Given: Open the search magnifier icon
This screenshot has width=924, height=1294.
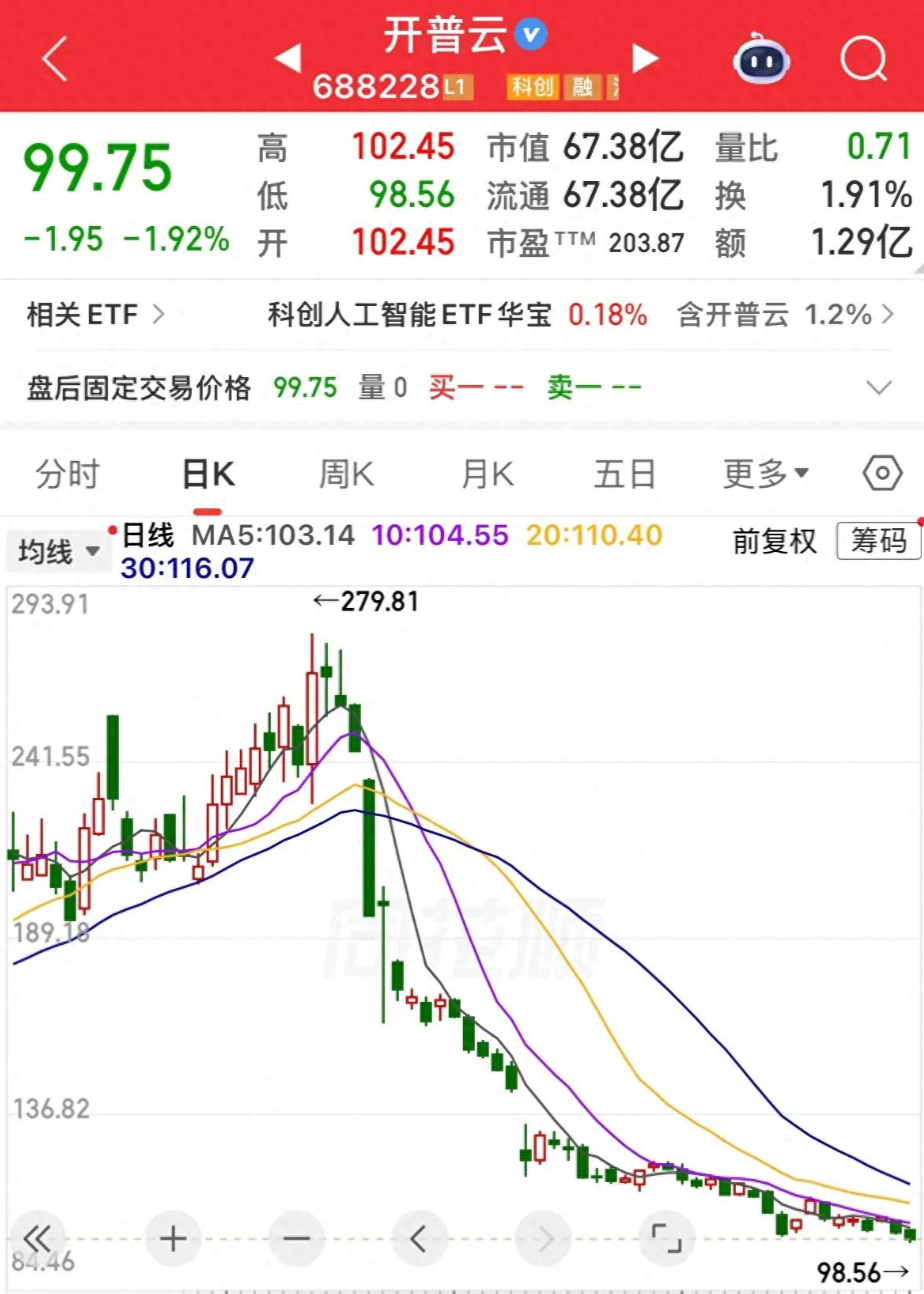Looking at the screenshot, I should [x=862, y=58].
